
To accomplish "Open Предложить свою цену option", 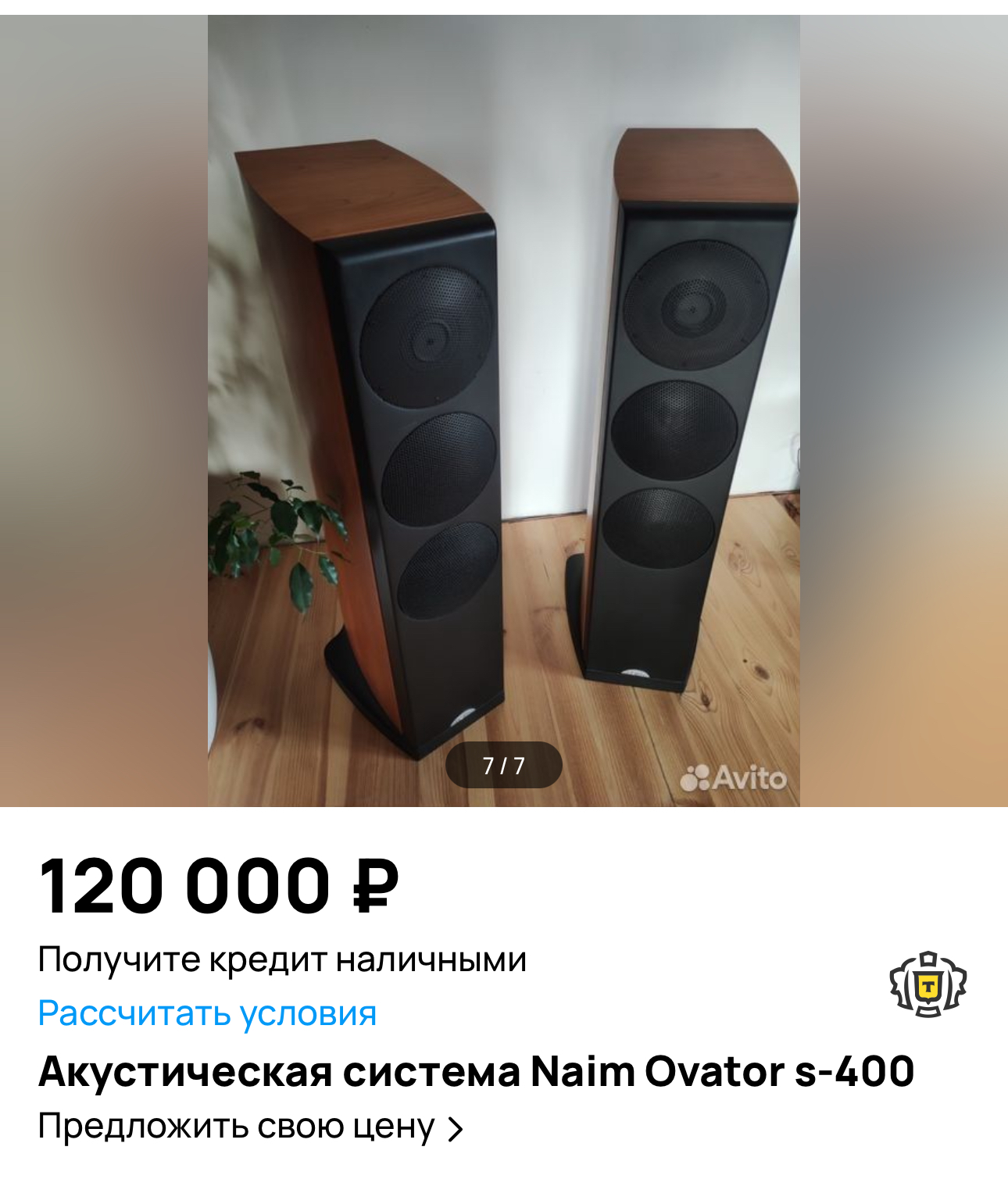I will pos(250,1127).
